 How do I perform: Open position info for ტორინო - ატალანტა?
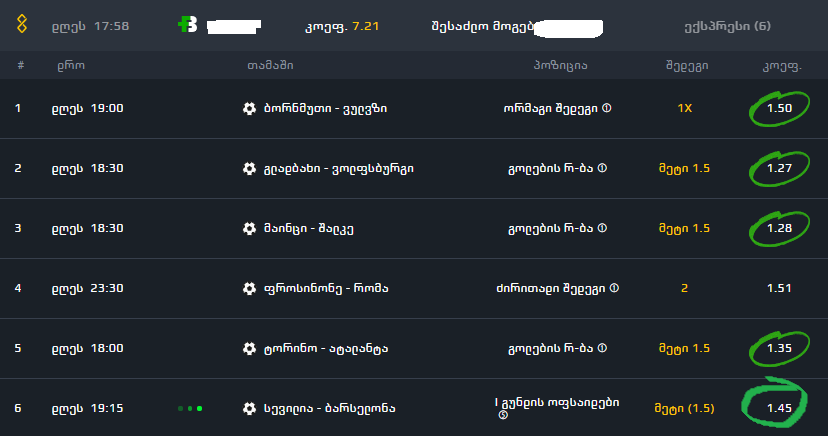pyautogui.click(x=602, y=348)
